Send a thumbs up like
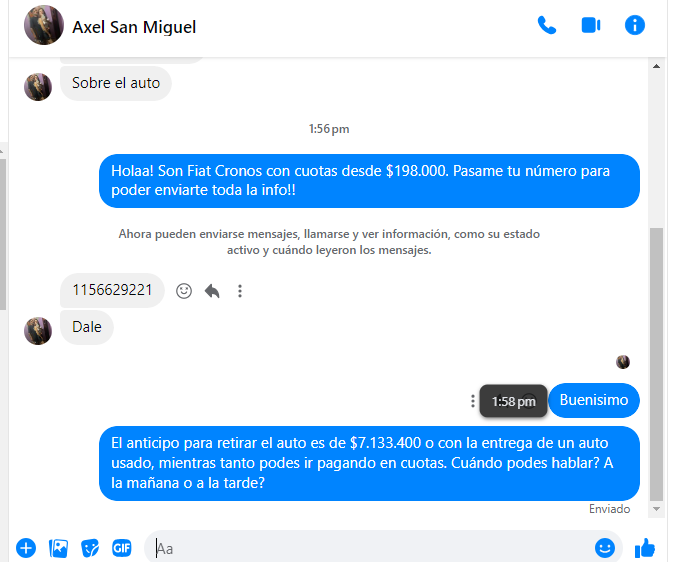The width and height of the screenshot is (673, 562). pos(645,547)
